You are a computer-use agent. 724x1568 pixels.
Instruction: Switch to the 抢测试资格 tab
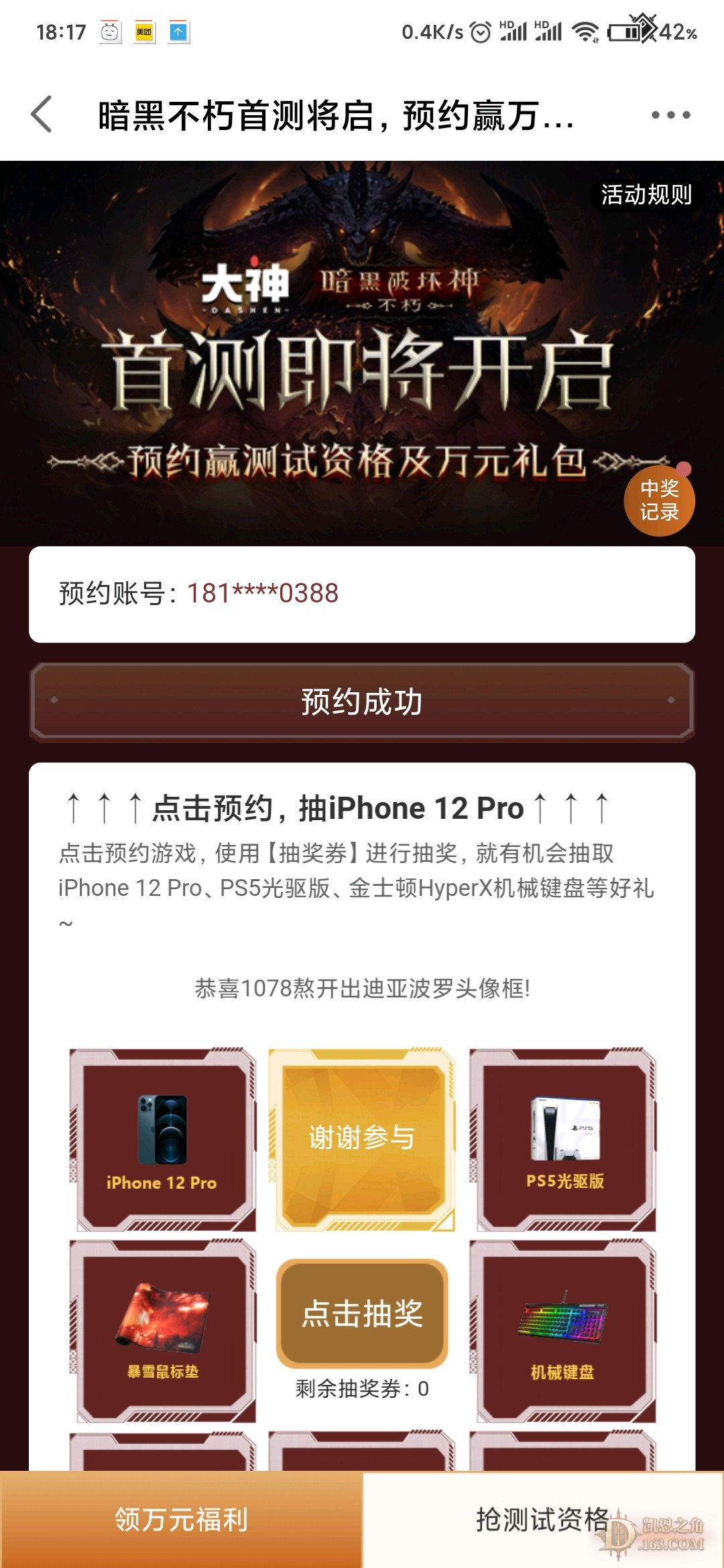click(x=542, y=1520)
